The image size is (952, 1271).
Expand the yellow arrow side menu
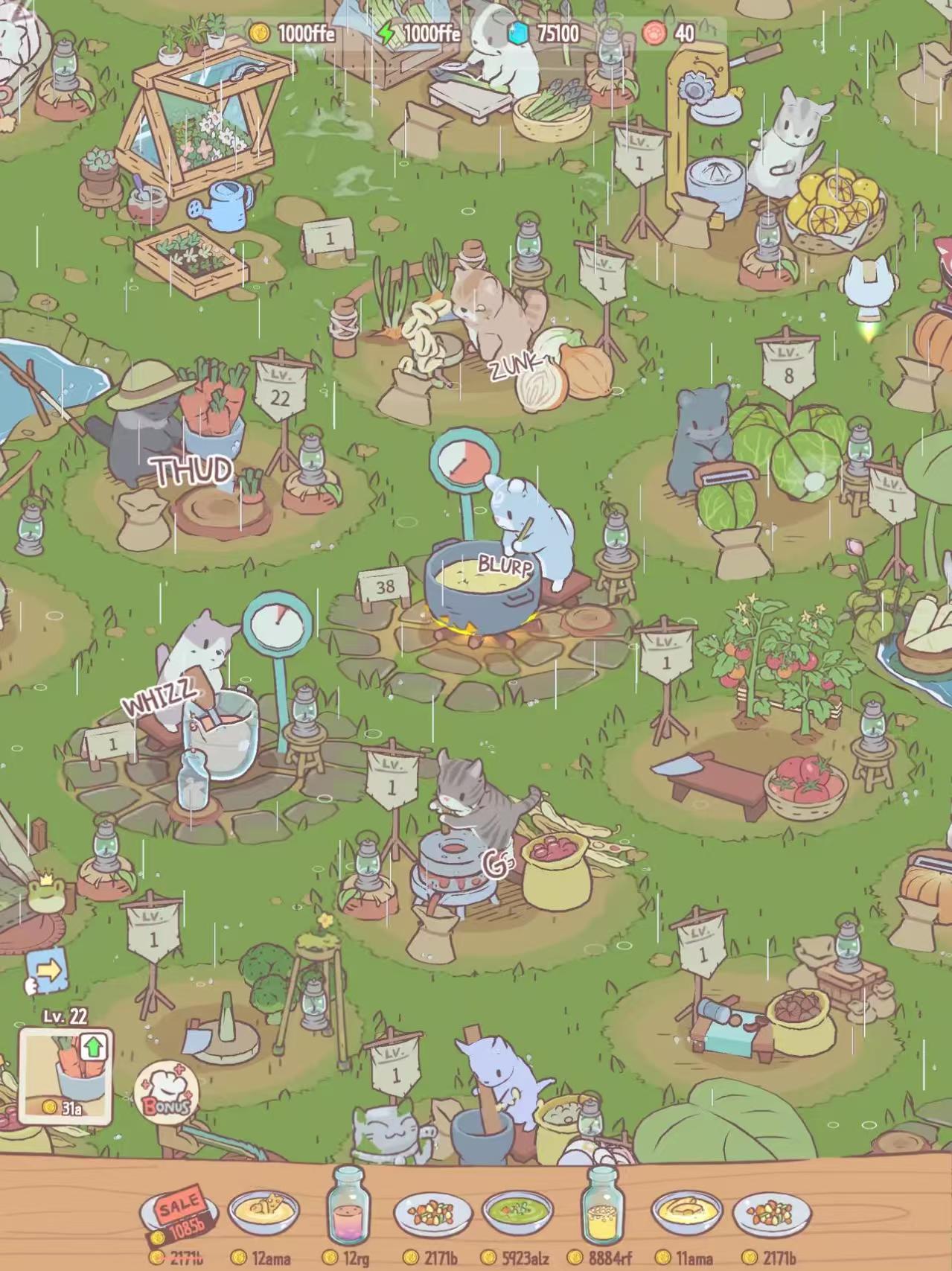click(x=47, y=972)
